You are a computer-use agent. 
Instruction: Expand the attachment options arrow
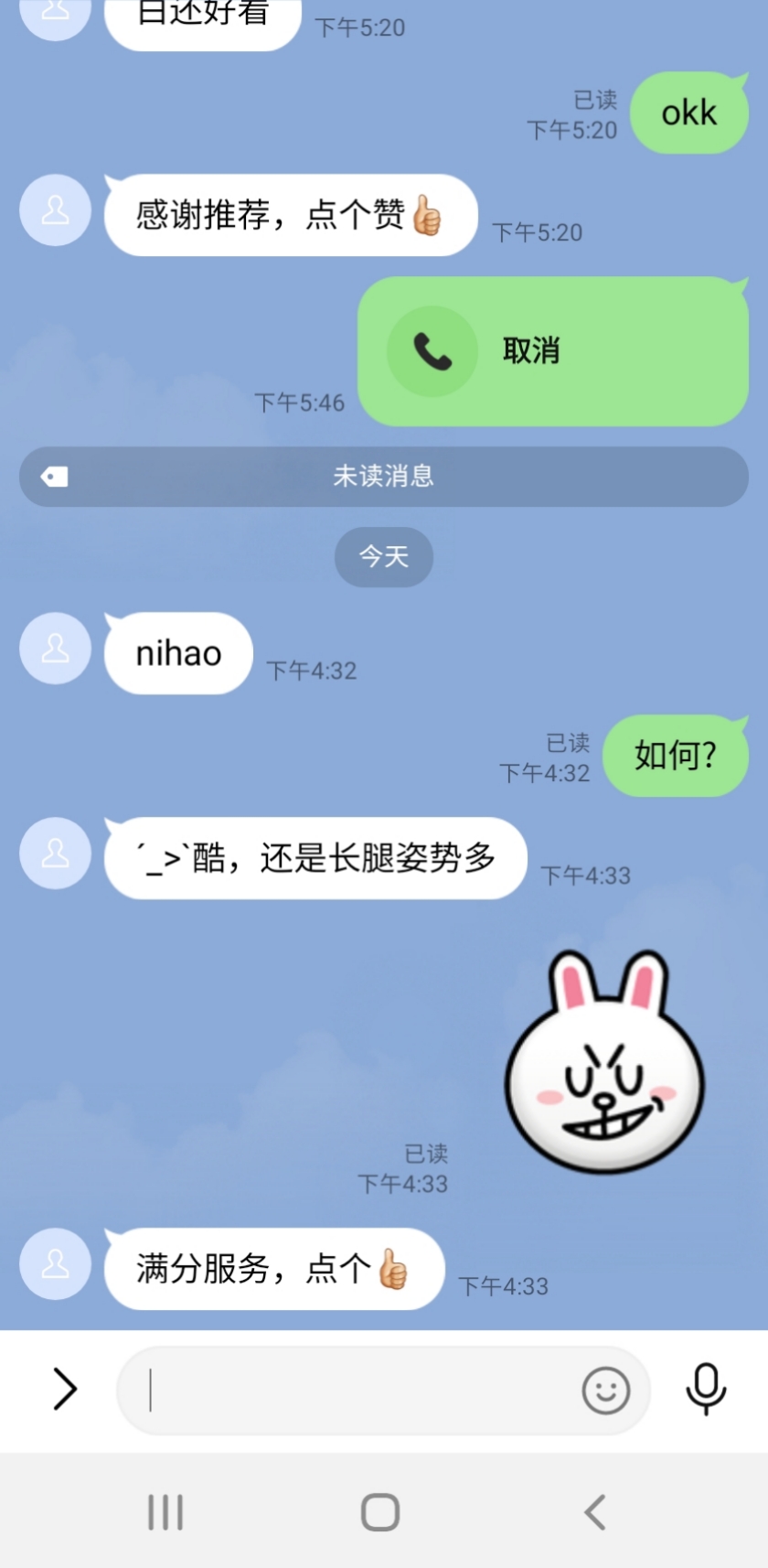(x=64, y=1389)
